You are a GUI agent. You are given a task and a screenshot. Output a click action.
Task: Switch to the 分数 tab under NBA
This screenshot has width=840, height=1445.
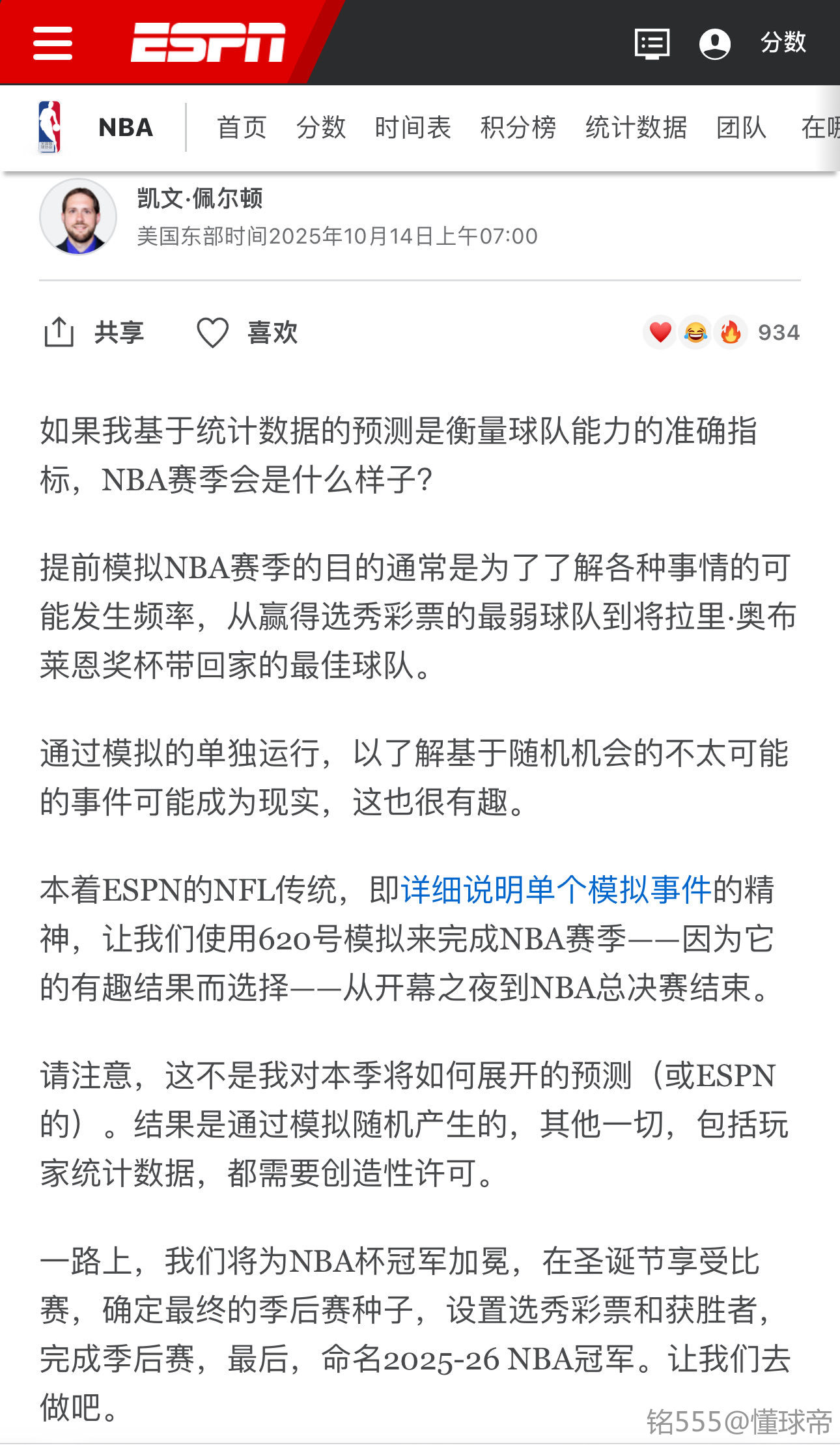320,128
